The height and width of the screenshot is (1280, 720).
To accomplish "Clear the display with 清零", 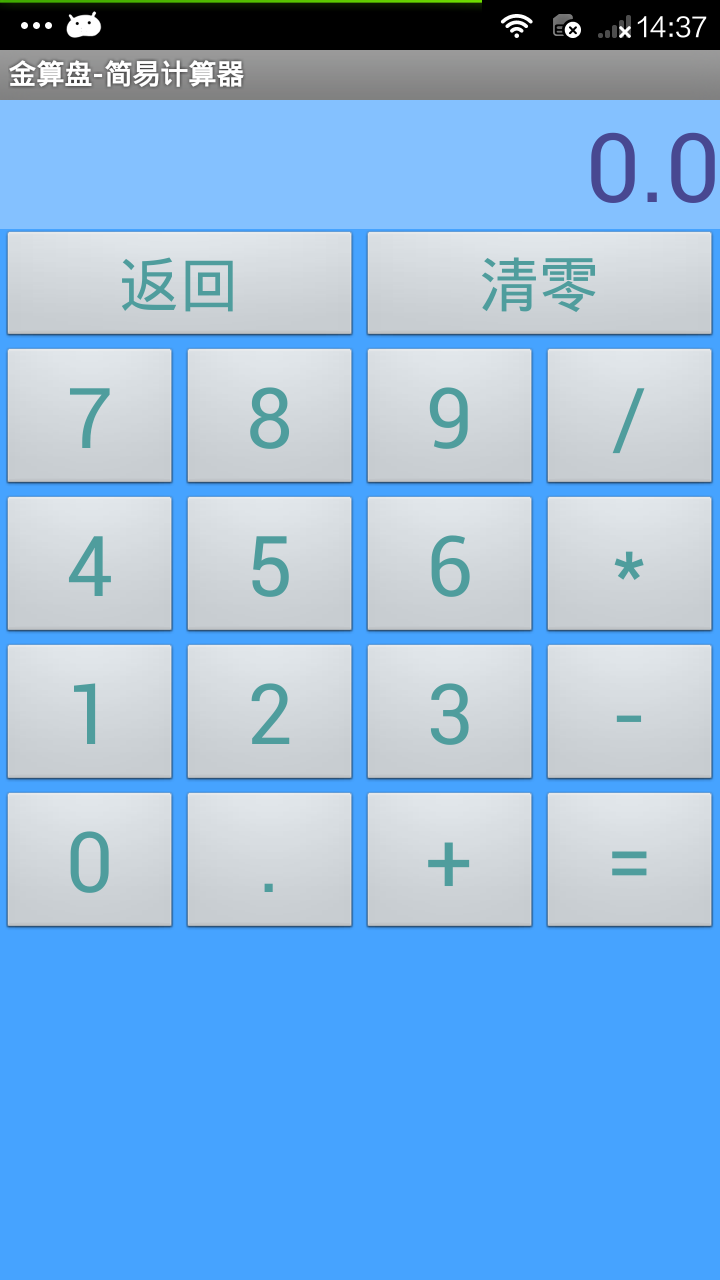I will [x=540, y=283].
